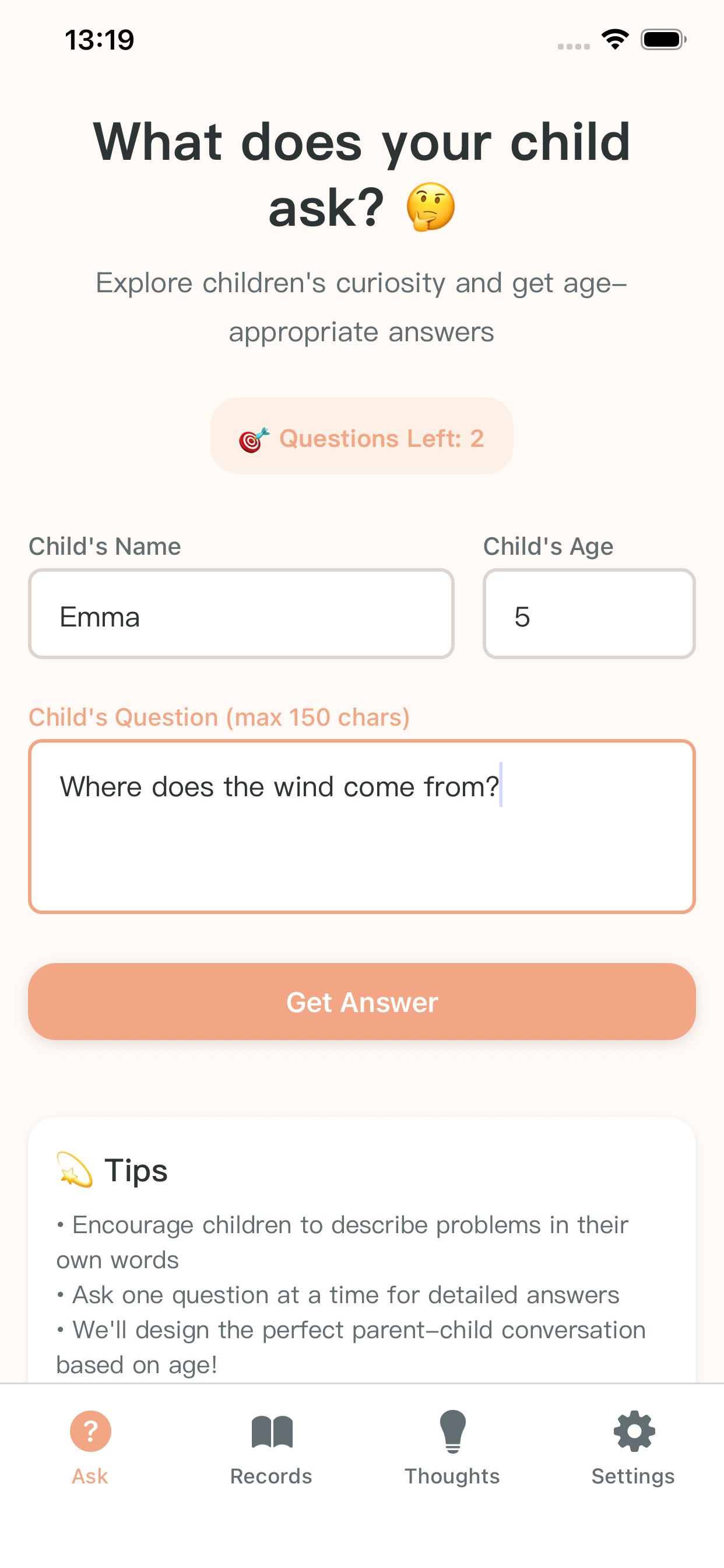Viewport: 724px width, 1568px height.
Task: Tap the clock showing 13:19
Action: (x=99, y=39)
